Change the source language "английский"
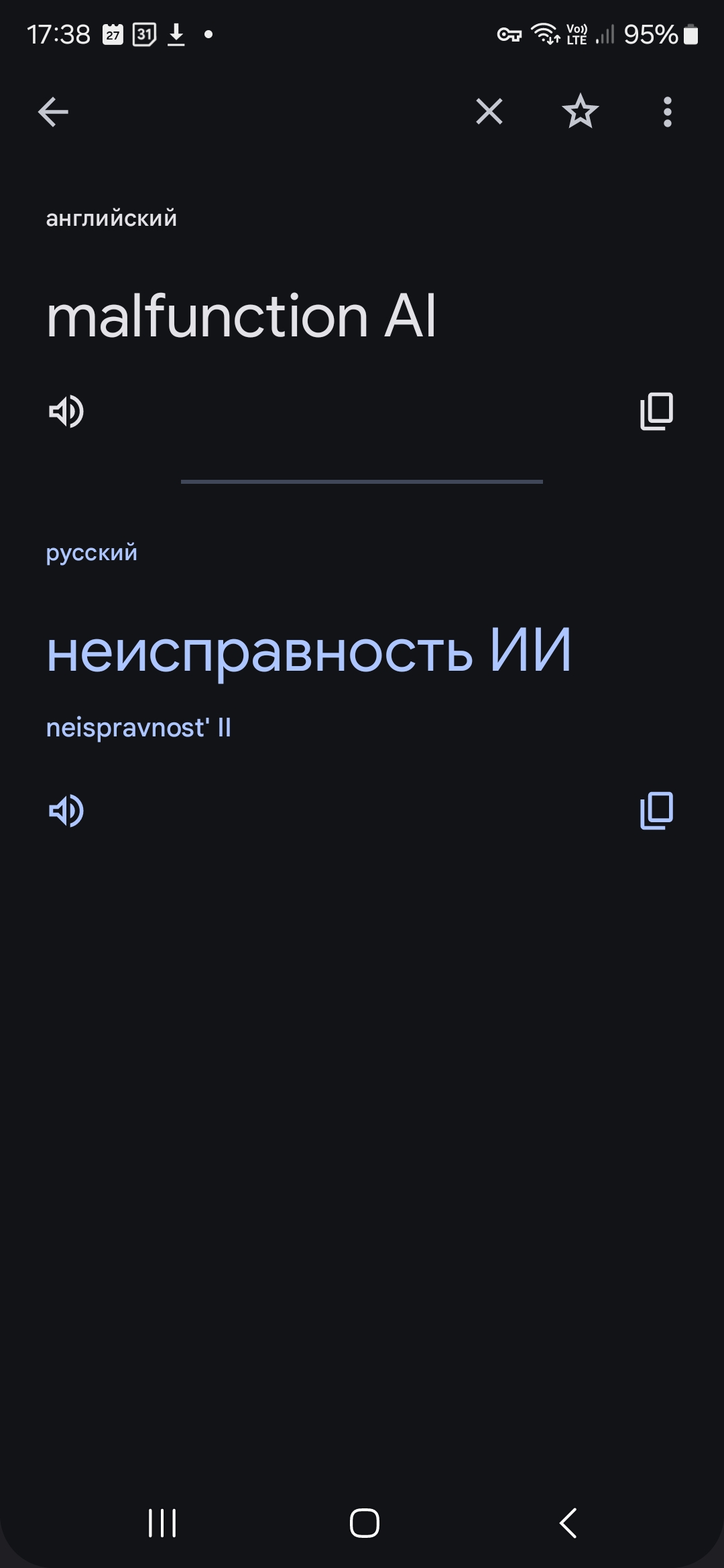 (111, 218)
